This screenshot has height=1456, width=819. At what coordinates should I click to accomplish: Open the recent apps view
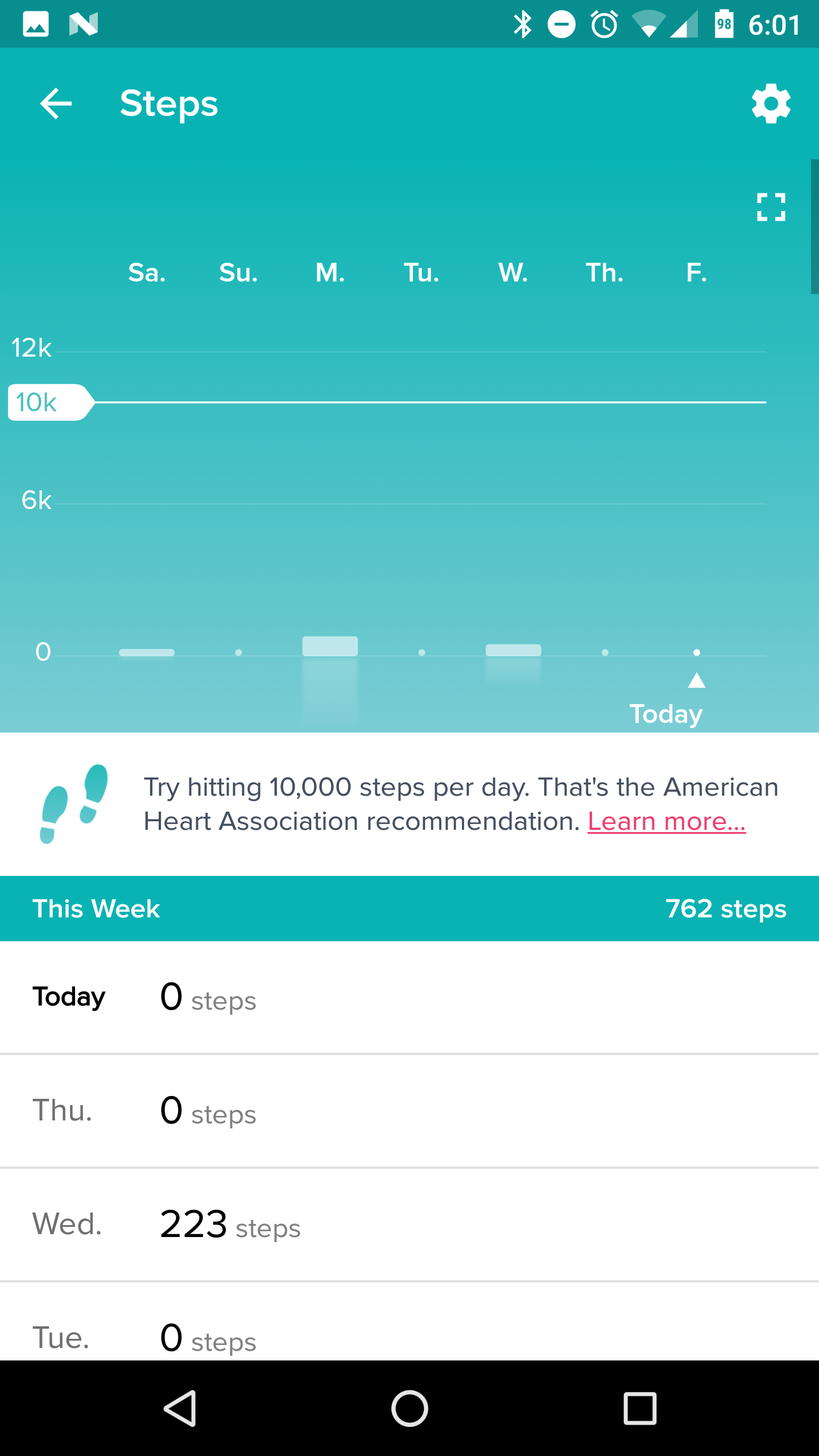coord(640,1408)
